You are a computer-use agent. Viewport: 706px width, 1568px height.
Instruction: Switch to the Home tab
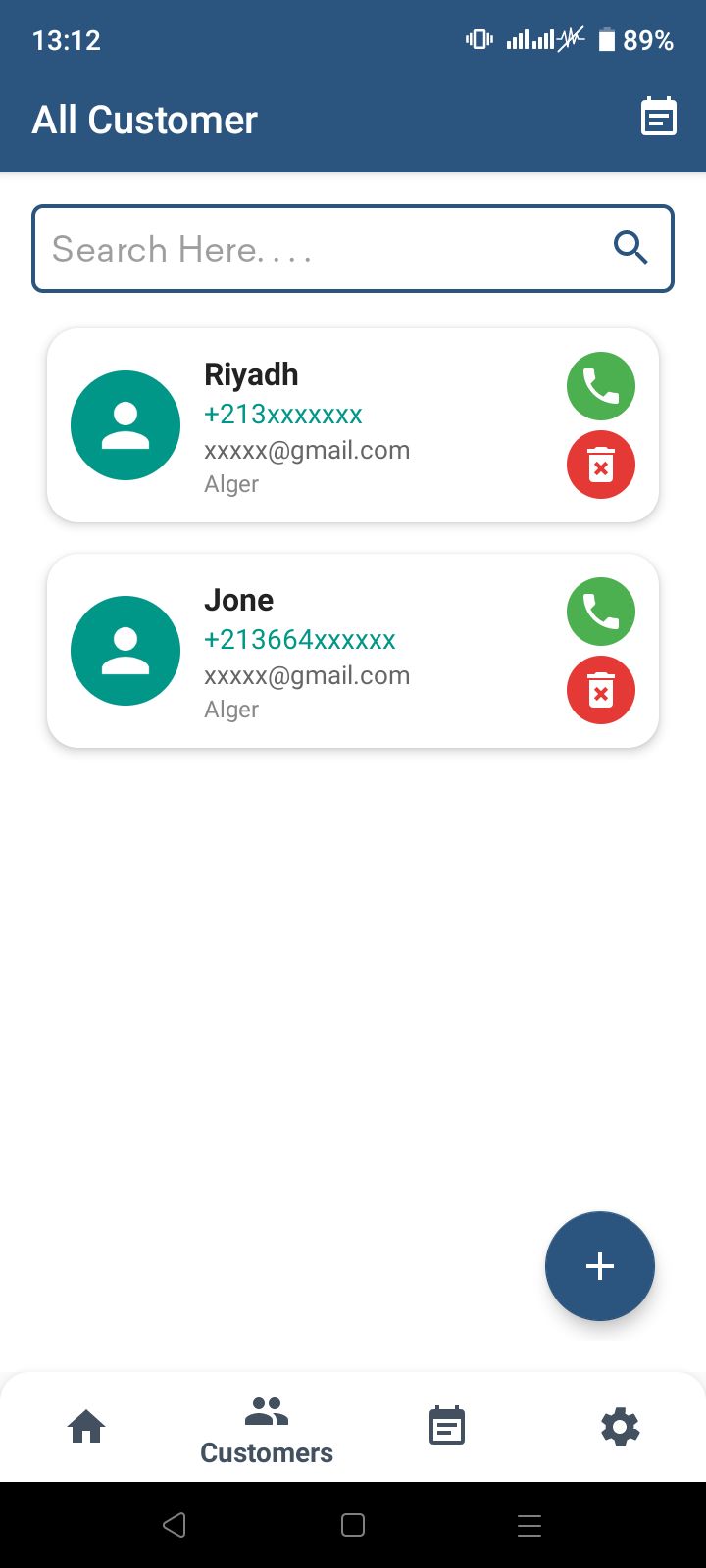[86, 1427]
